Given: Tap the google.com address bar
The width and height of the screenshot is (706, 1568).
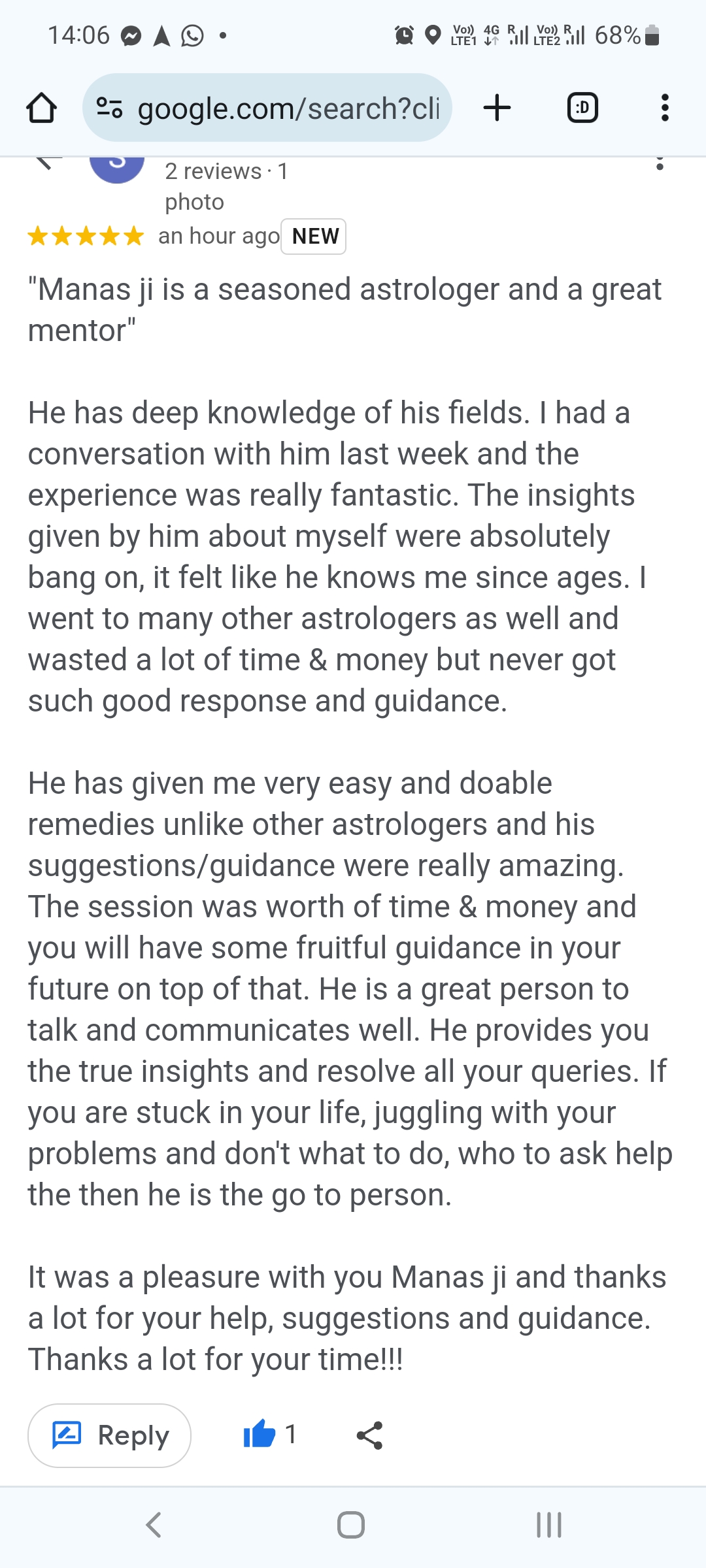Looking at the screenshot, I should [x=268, y=108].
